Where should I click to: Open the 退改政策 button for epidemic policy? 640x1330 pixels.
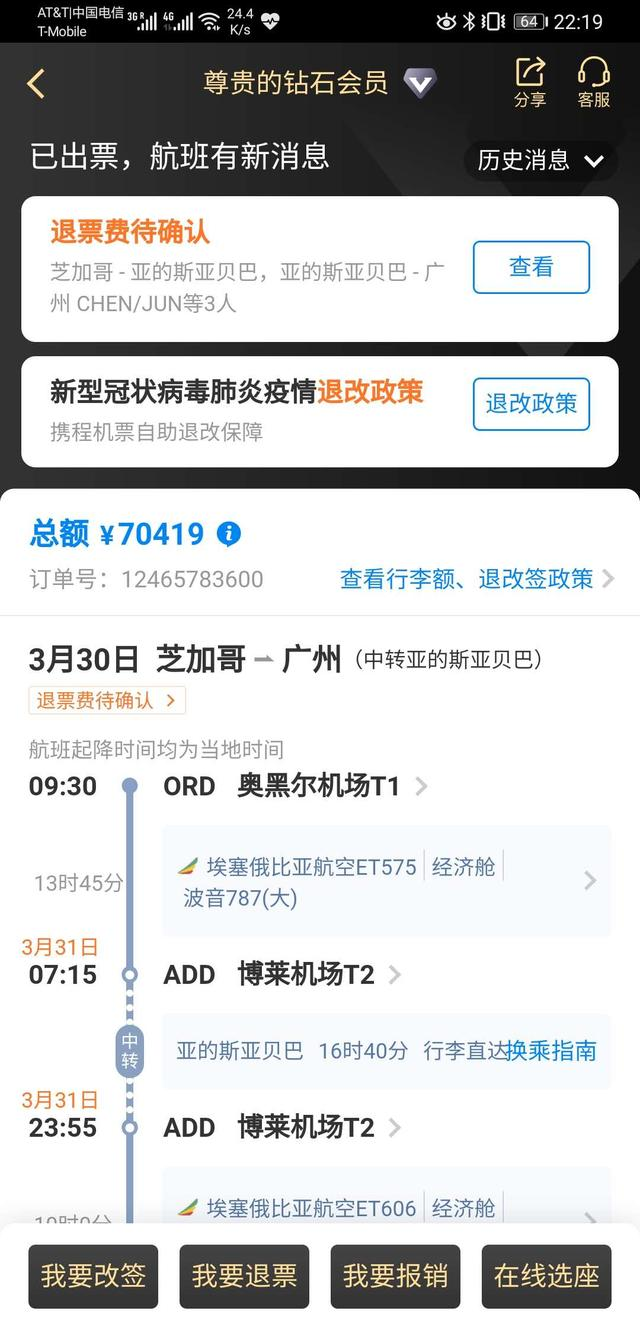[531, 404]
